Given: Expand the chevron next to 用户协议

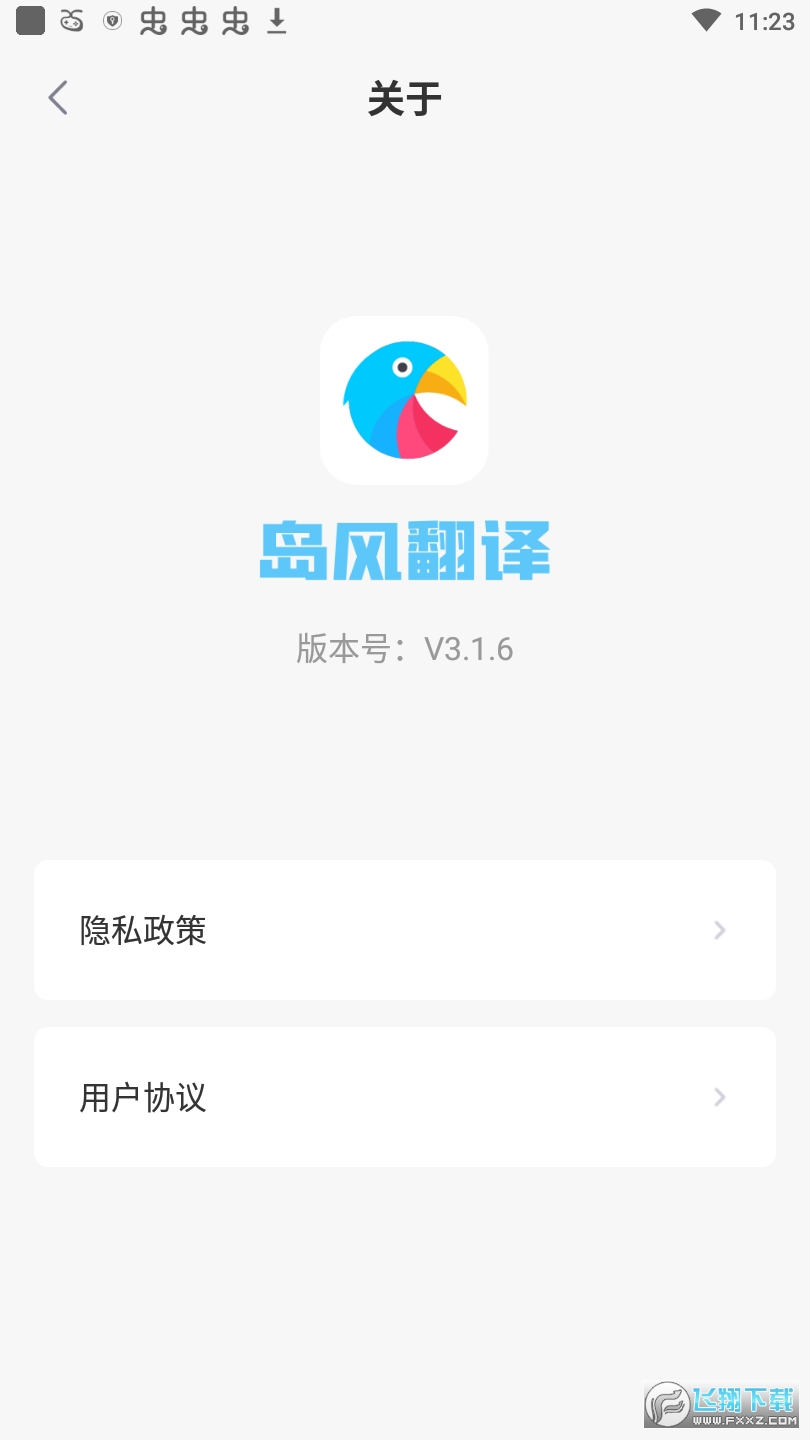Looking at the screenshot, I should click(x=719, y=1097).
